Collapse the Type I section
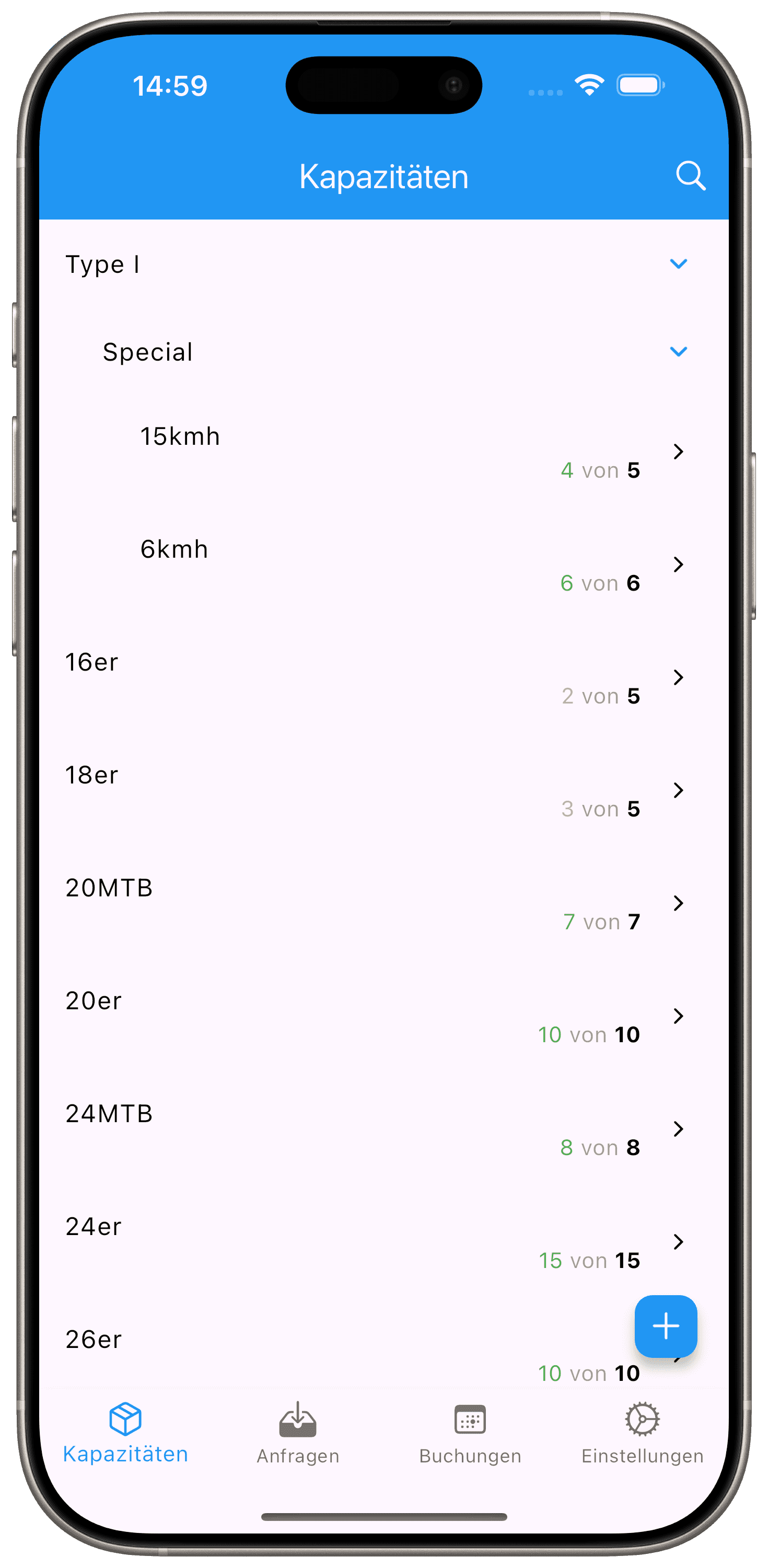Viewport: 768px width, 1568px height. [678, 264]
